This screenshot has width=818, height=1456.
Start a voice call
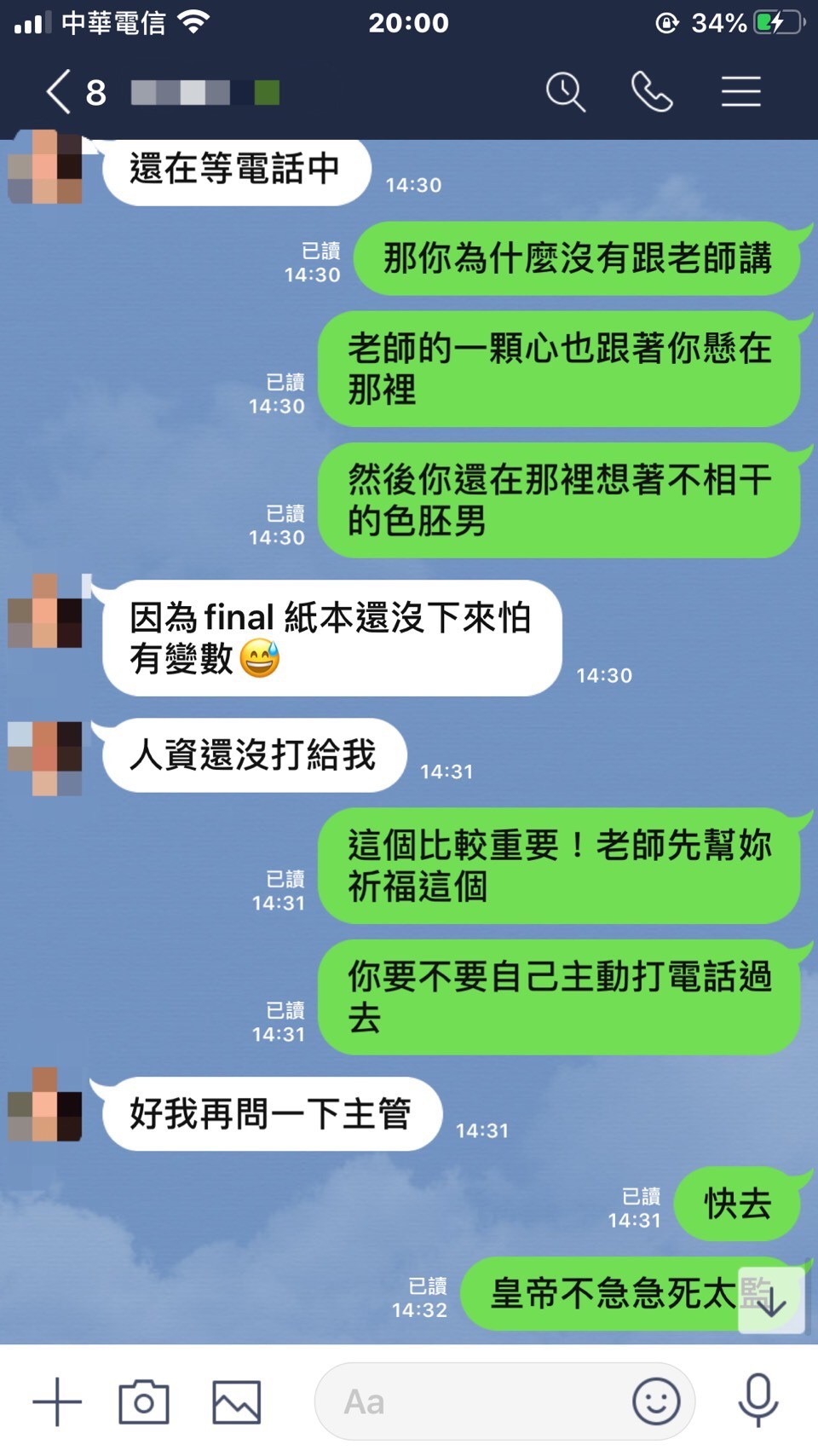point(652,92)
